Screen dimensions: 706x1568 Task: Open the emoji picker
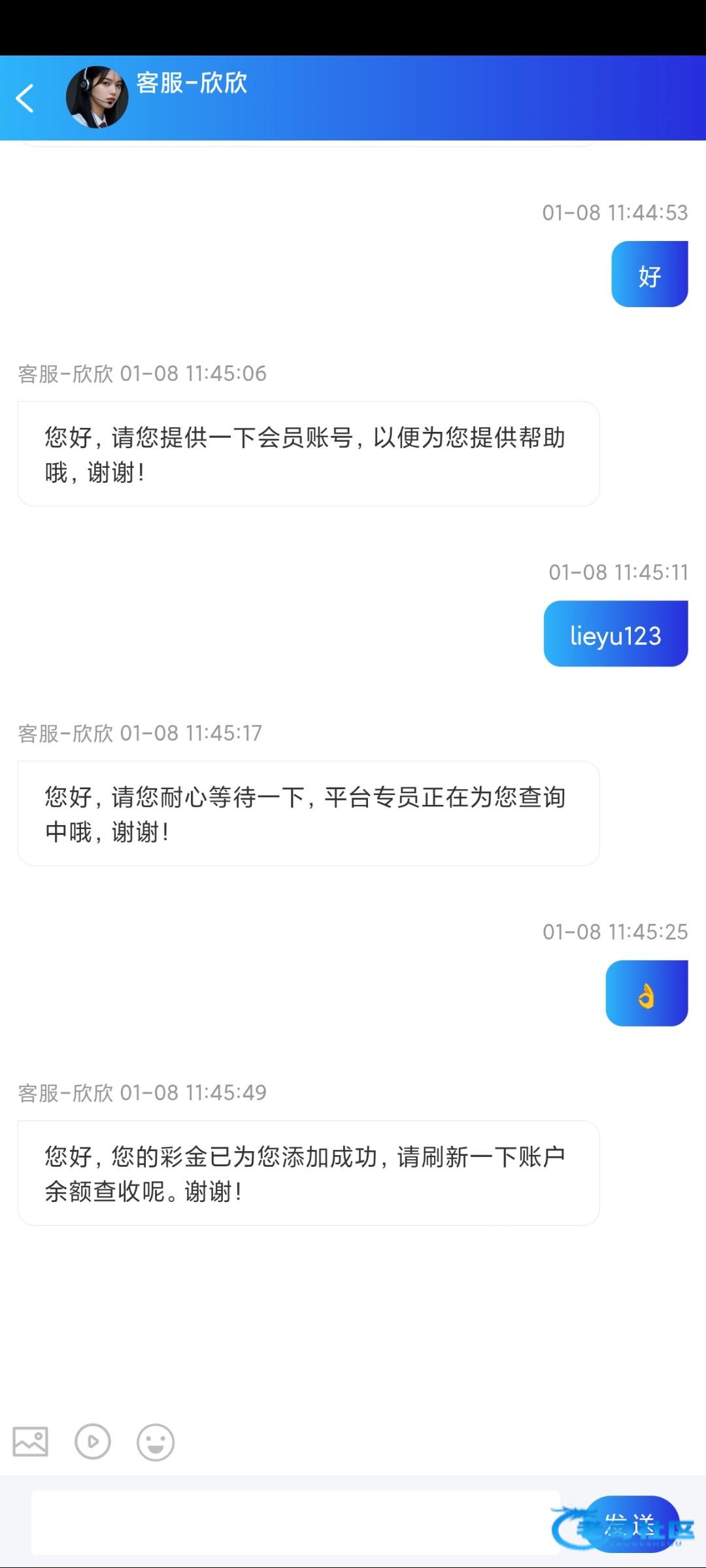tap(156, 1442)
